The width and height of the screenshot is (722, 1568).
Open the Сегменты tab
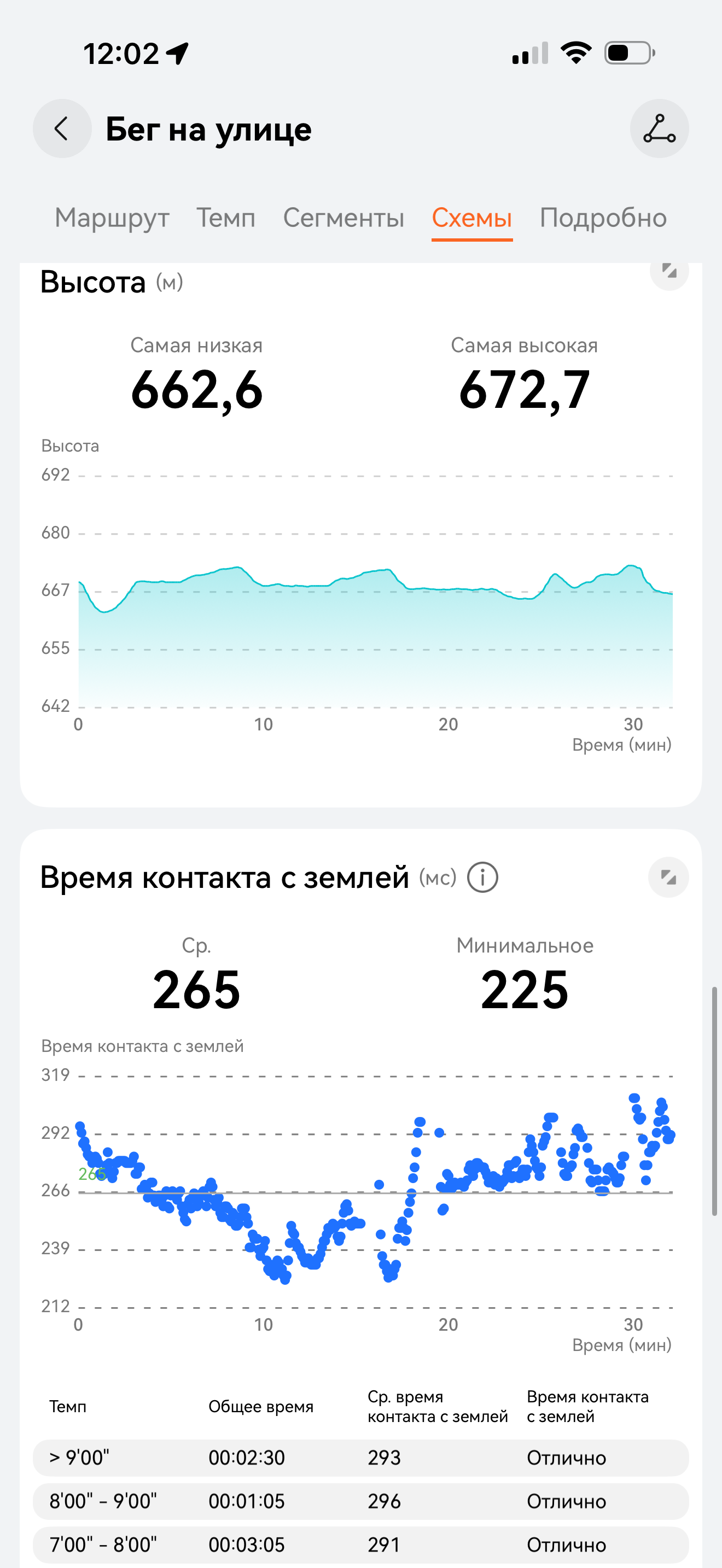click(x=343, y=218)
